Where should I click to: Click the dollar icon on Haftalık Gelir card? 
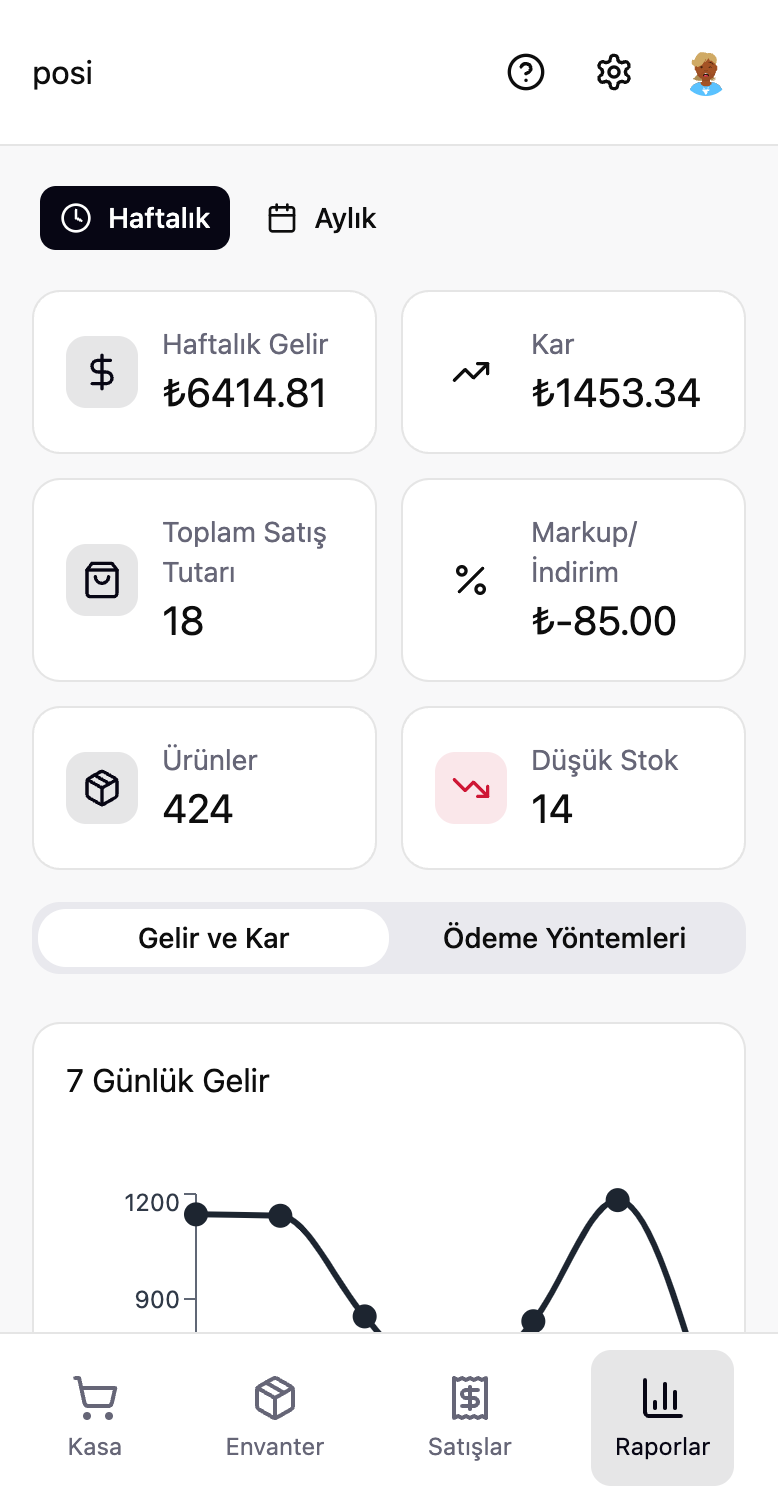coord(101,371)
